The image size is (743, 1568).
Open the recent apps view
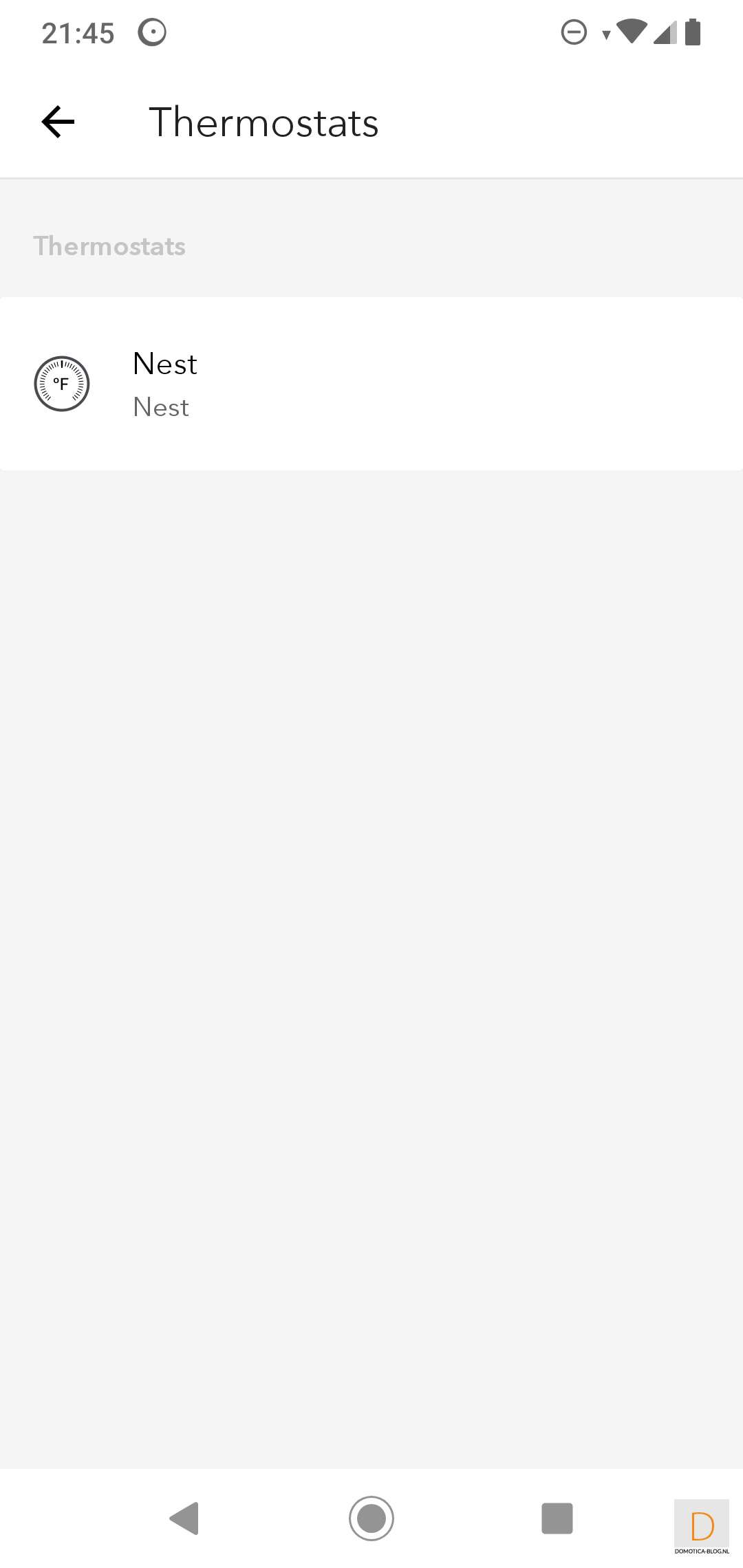pyautogui.click(x=557, y=1518)
